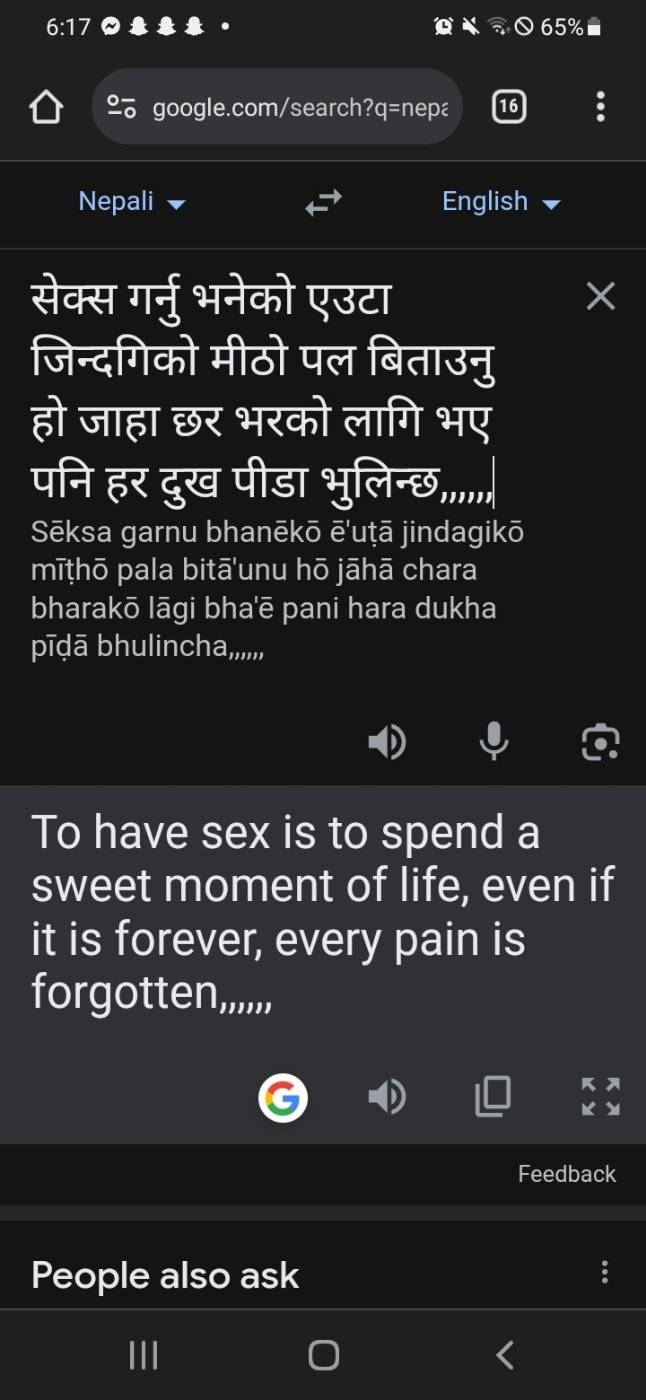Viewport: 646px width, 1400px height.
Task: Open the tab switcher showing 16 tabs
Action: tap(509, 107)
